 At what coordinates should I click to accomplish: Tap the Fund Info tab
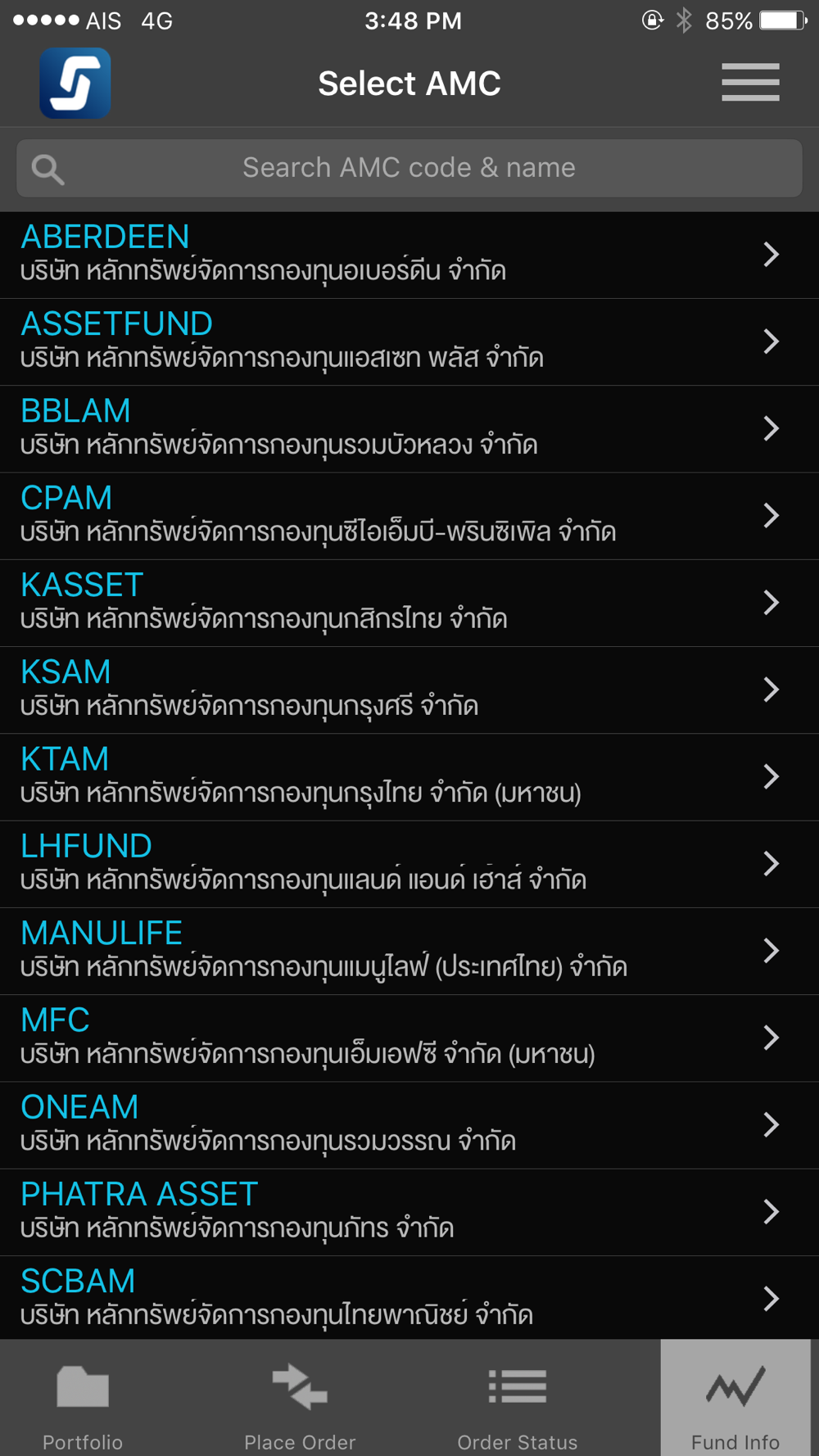735,1398
